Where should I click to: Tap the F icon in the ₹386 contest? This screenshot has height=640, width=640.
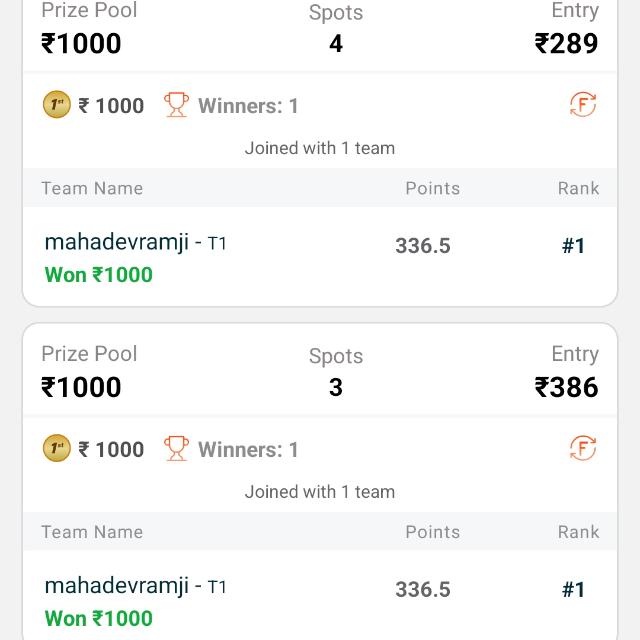tap(582, 449)
